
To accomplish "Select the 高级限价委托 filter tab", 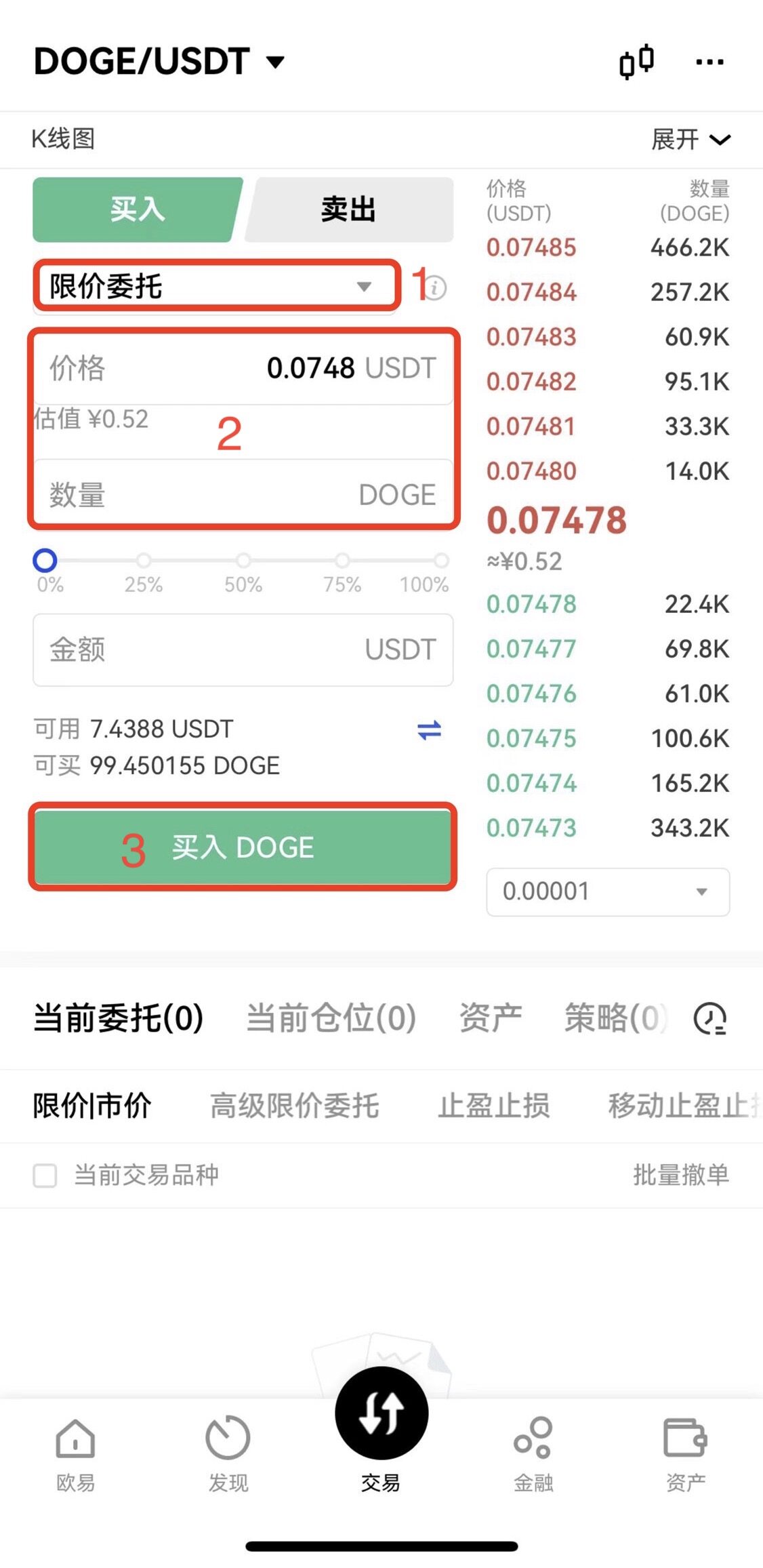I will (x=294, y=1106).
